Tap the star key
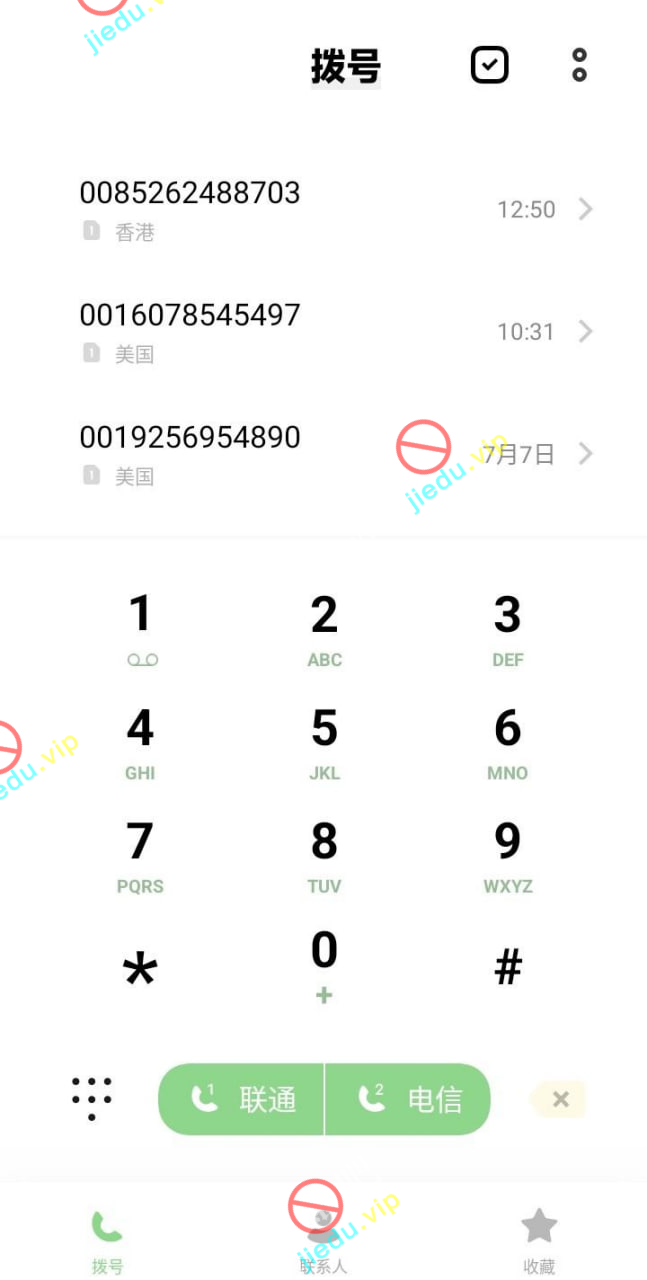The height and width of the screenshot is (1280, 647). point(141,969)
